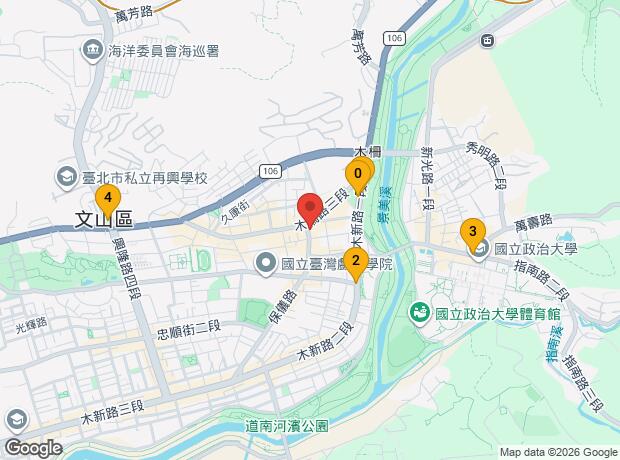Screen dimensions: 620x460
Task: Select the orange marker numbered 4
Action: 108,199
